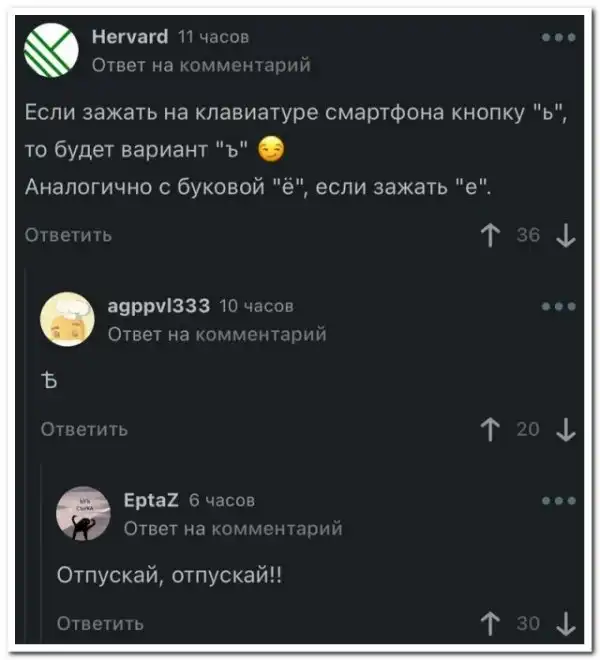Downvote Hervard's comment

coord(565,235)
